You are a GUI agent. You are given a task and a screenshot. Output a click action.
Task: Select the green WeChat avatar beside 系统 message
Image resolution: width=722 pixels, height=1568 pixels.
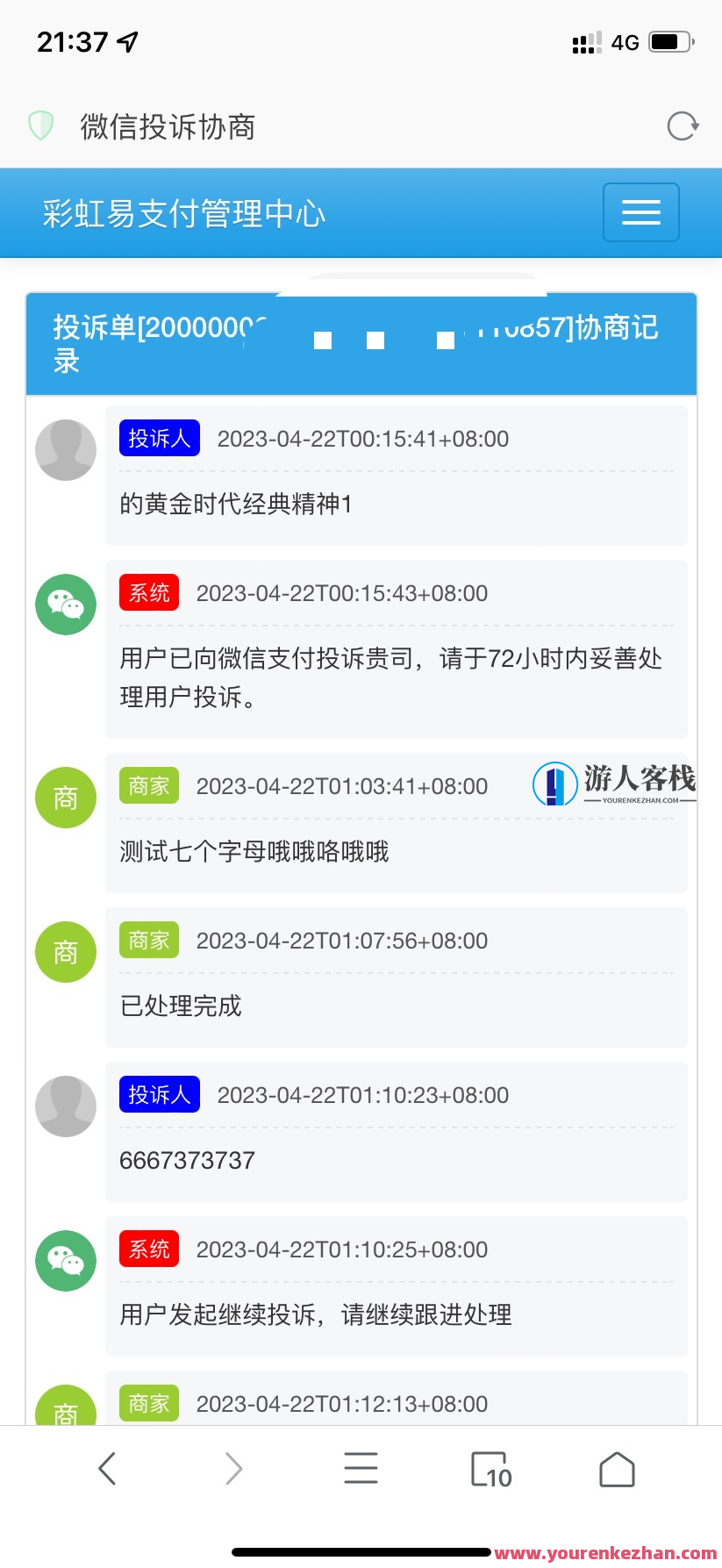tap(65, 605)
